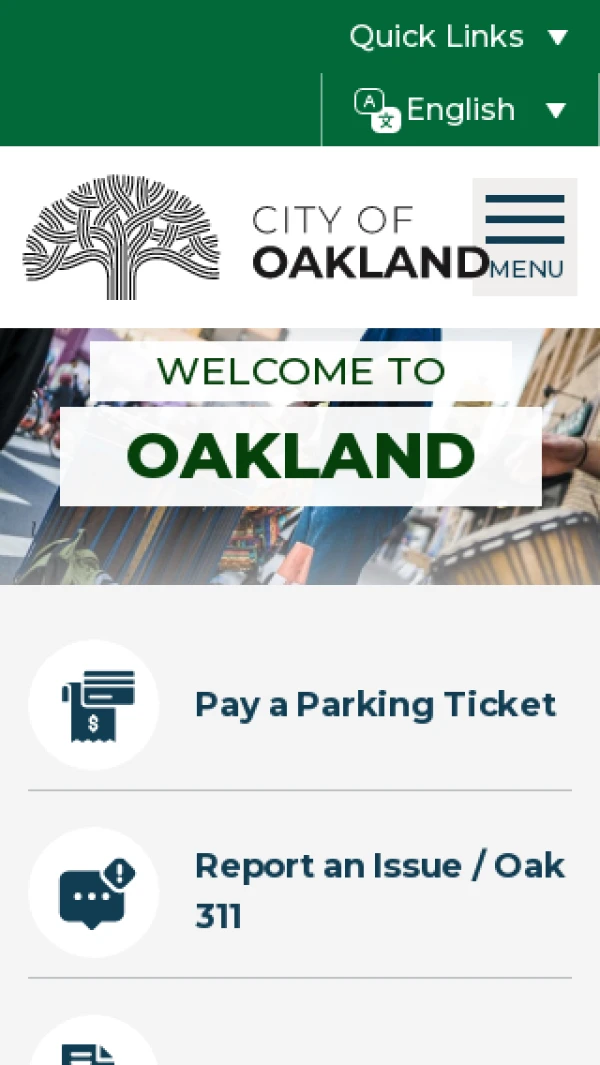Open the hamburger MENU button
The width and height of the screenshot is (600, 1065).
pyautogui.click(x=525, y=237)
